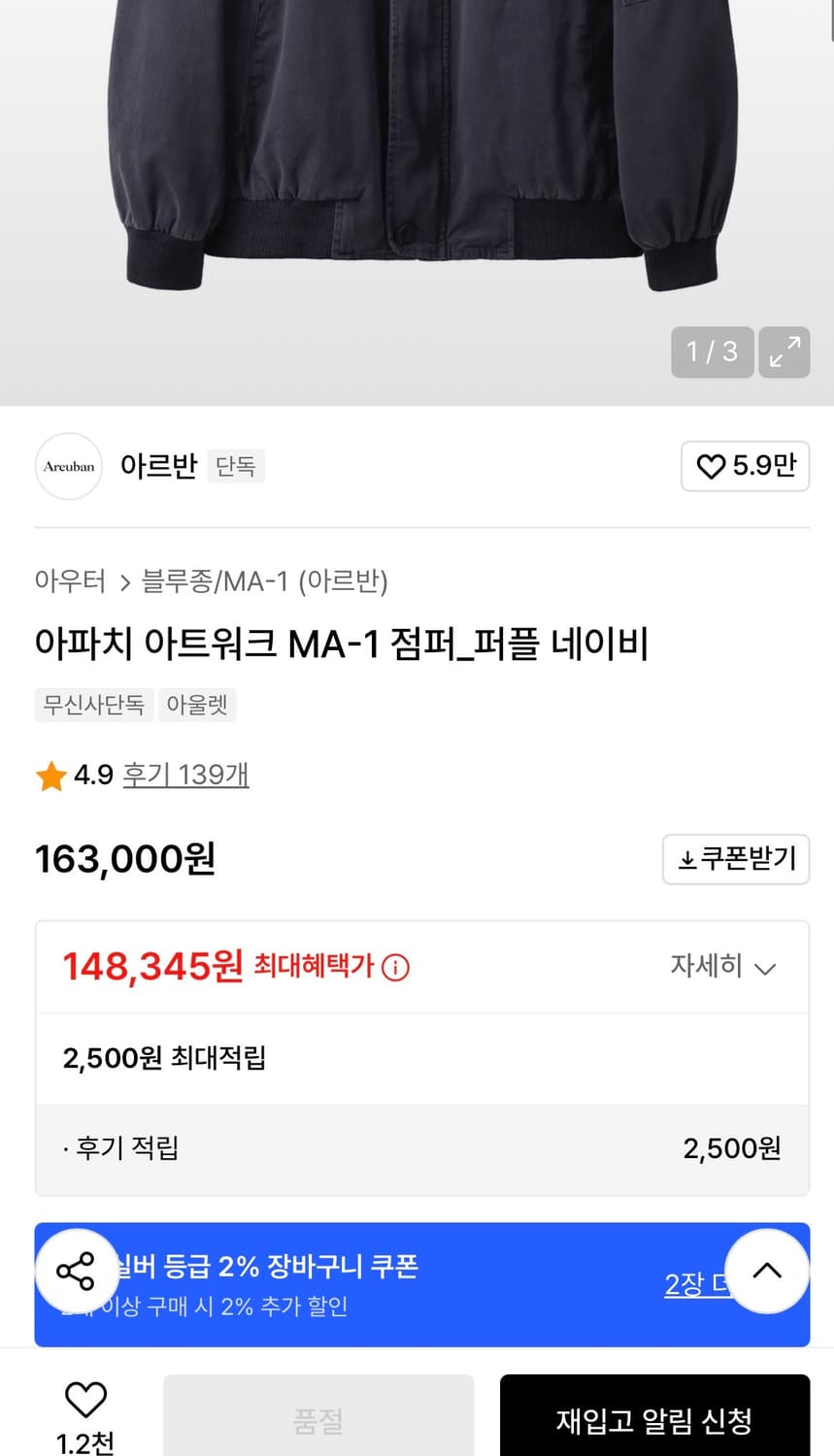Screen dimensions: 834x1456
Task: Click the 재입고 알림 신청 button
Action: click(x=653, y=1421)
